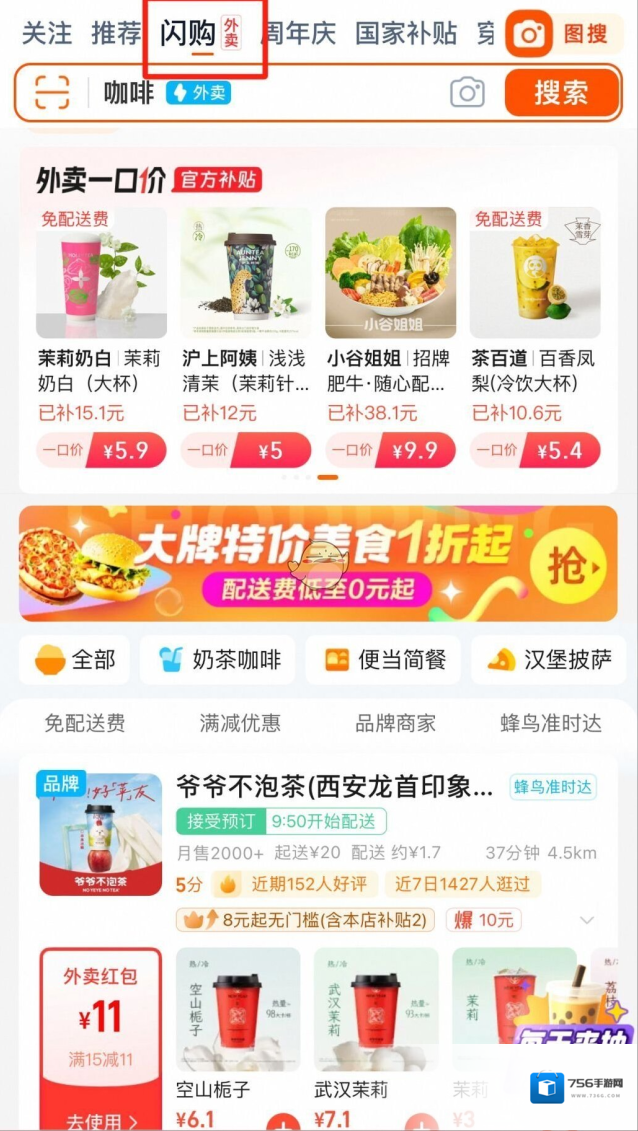Select the 国家补贴 tab
This screenshot has width=638, height=1131.
click(405, 34)
